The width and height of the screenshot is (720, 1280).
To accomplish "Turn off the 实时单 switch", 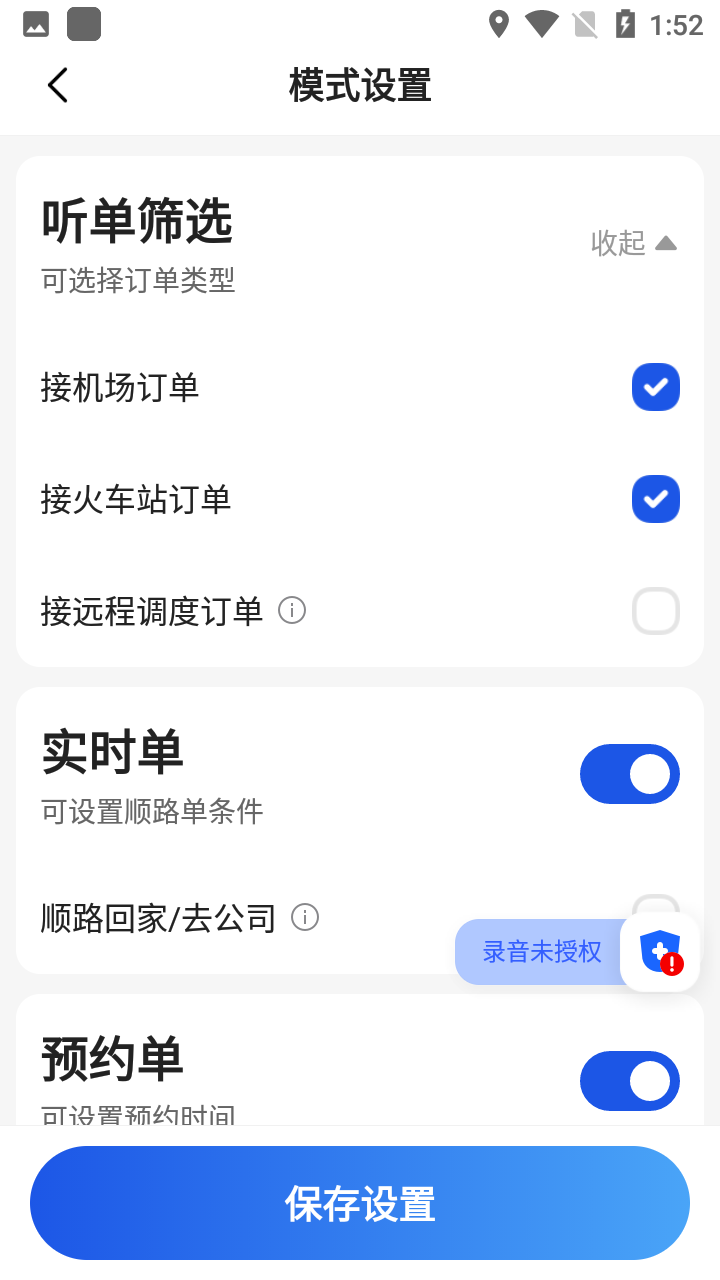I will pyautogui.click(x=630, y=774).
